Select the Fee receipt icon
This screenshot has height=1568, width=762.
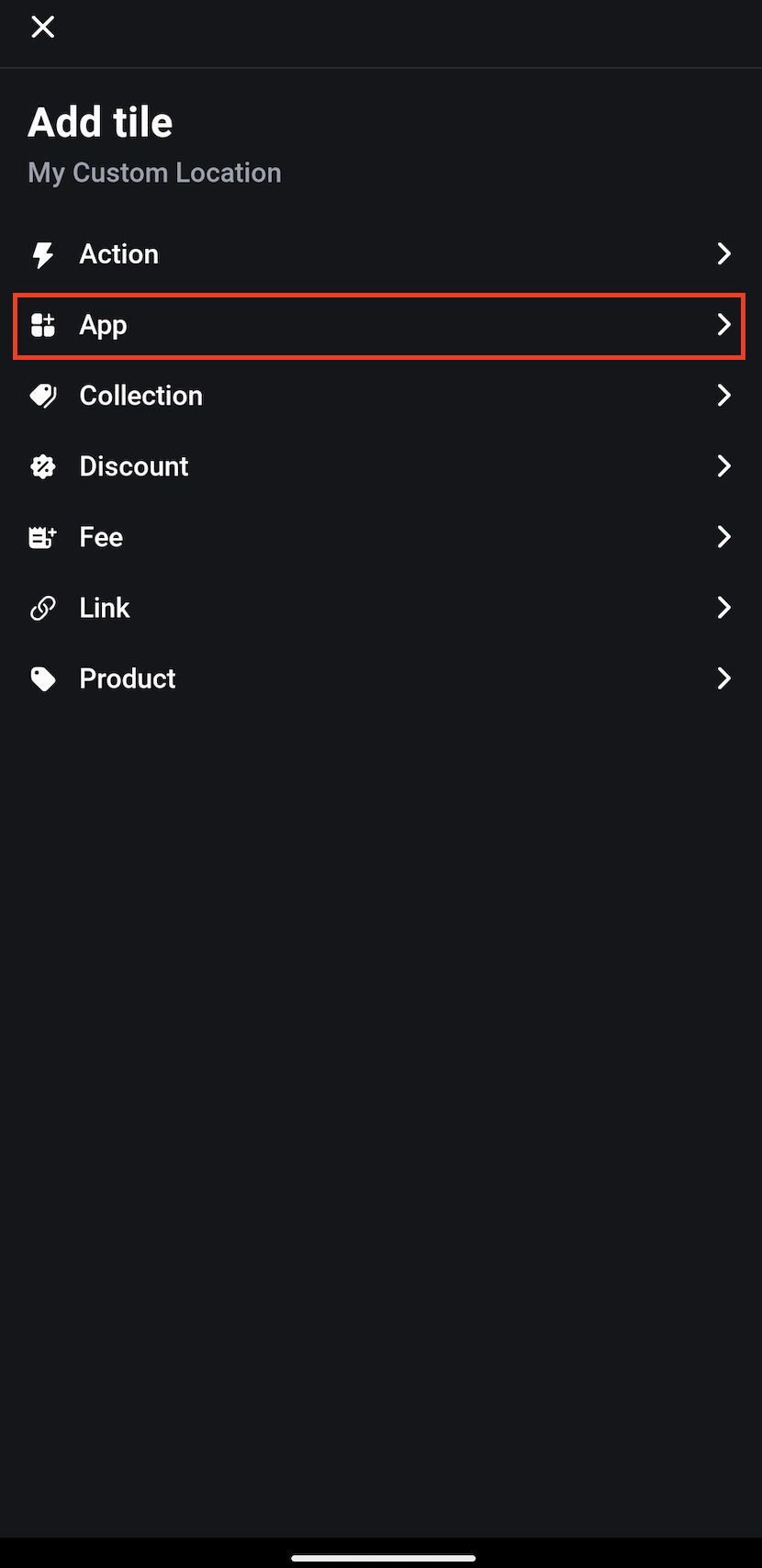click(x=43, y=536)
